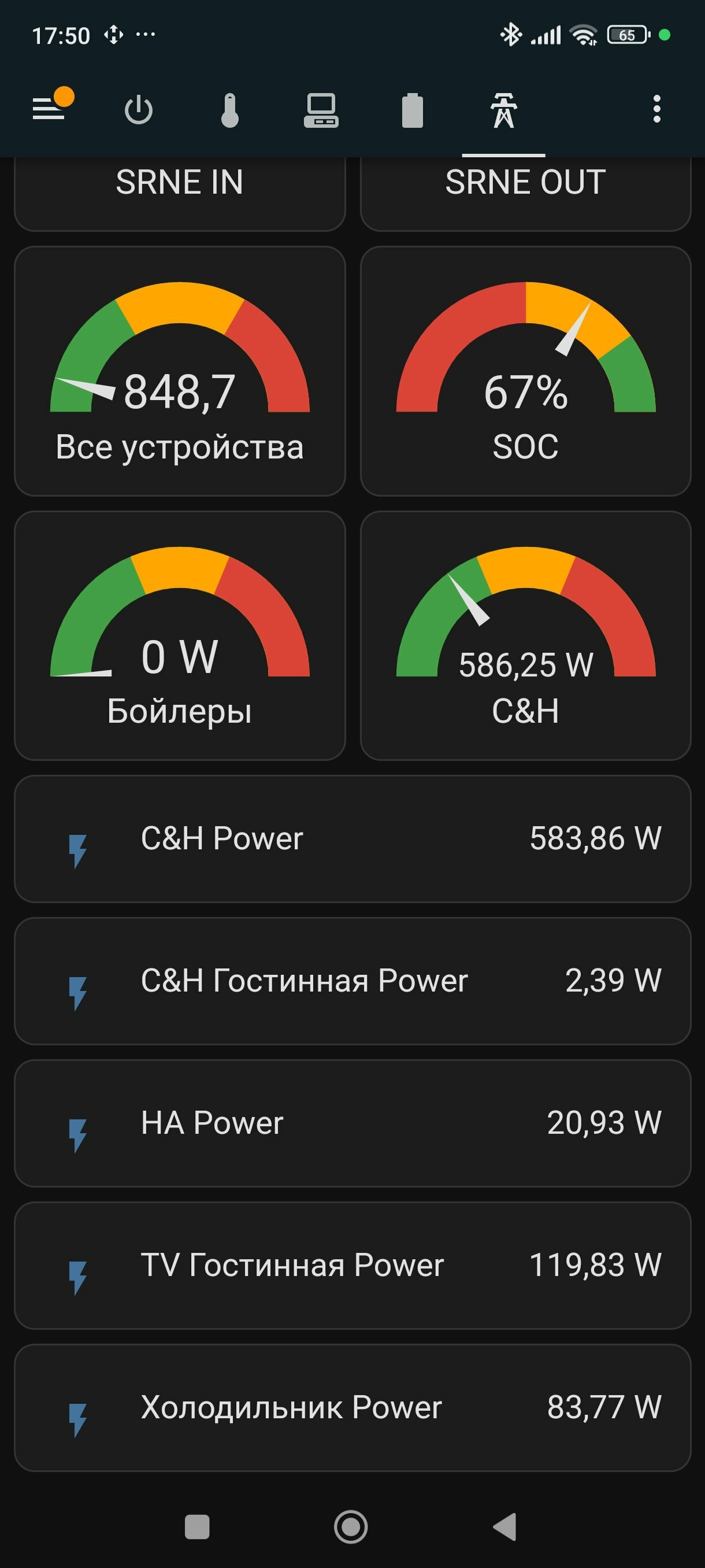705x1568 pixels.
Task: Tap the system back button
Action: point(504,1526)
